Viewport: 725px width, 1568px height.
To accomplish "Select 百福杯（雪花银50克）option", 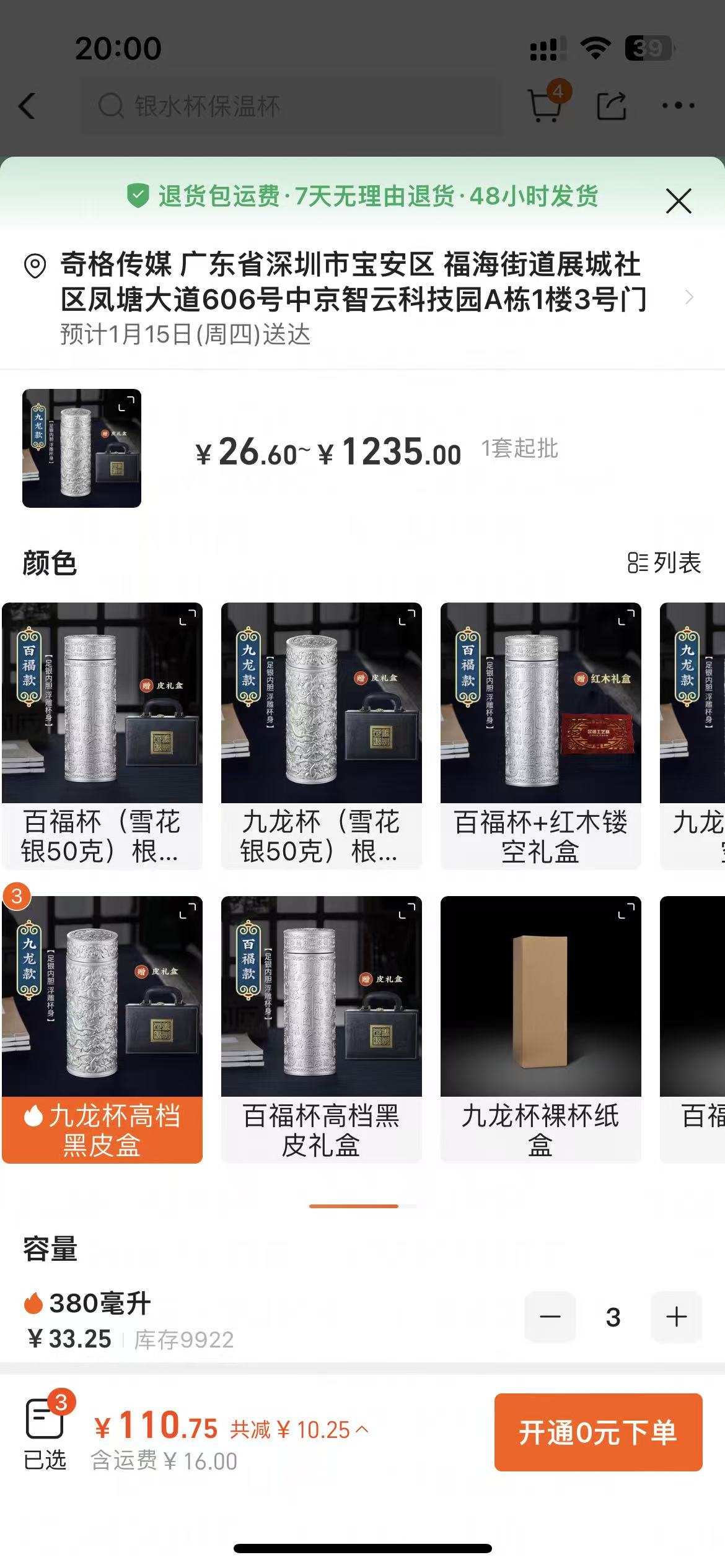I will point(102,736).
